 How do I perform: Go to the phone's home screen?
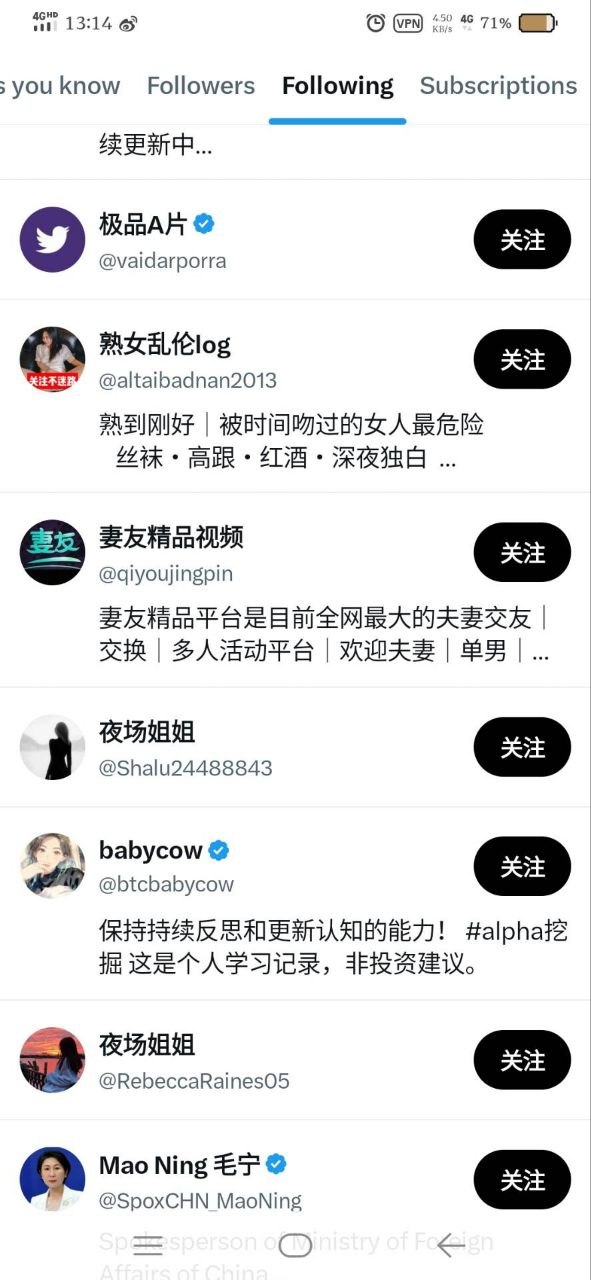point(295,1245)
